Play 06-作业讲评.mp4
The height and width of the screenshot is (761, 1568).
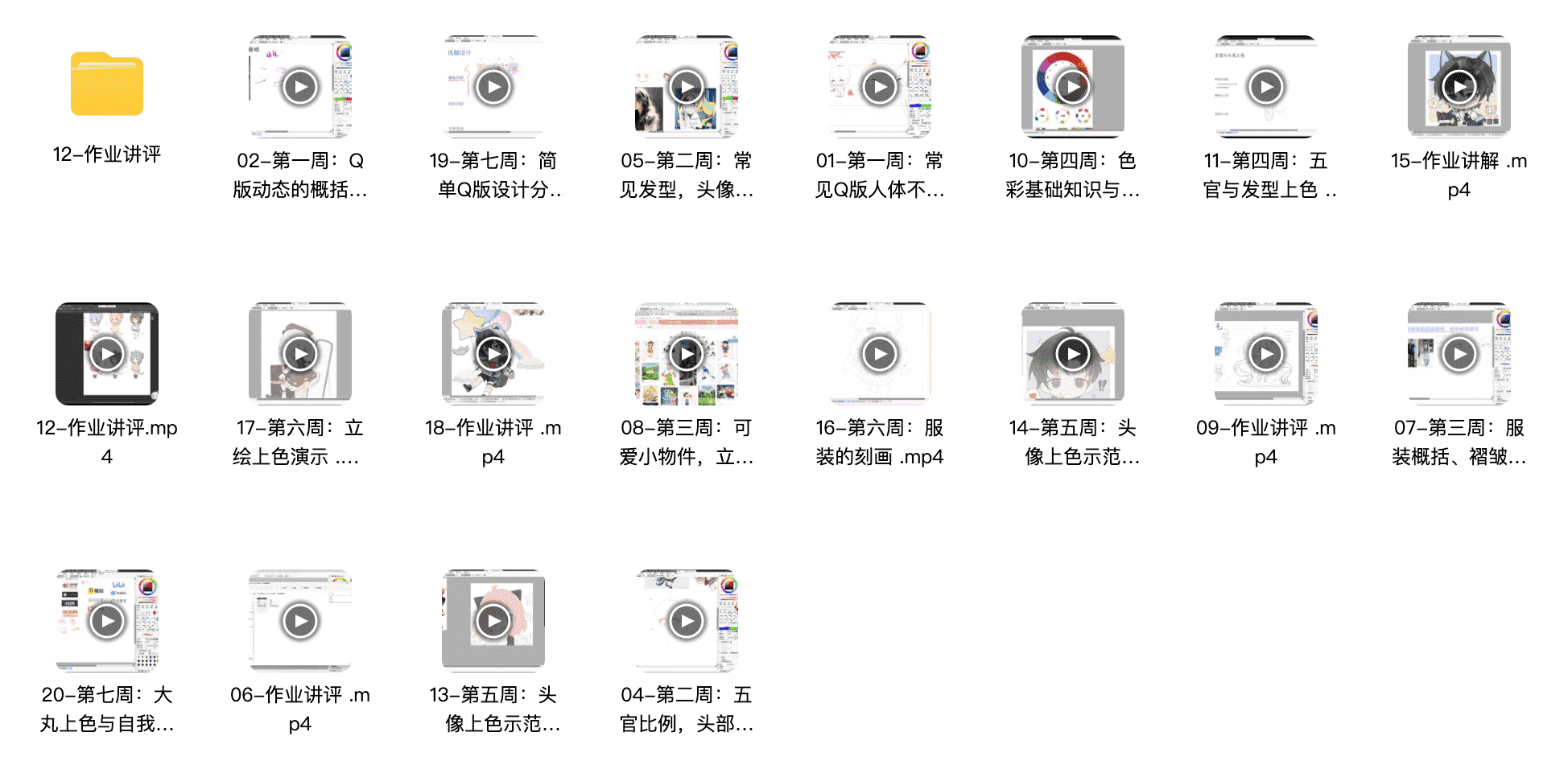coord(300,621)
